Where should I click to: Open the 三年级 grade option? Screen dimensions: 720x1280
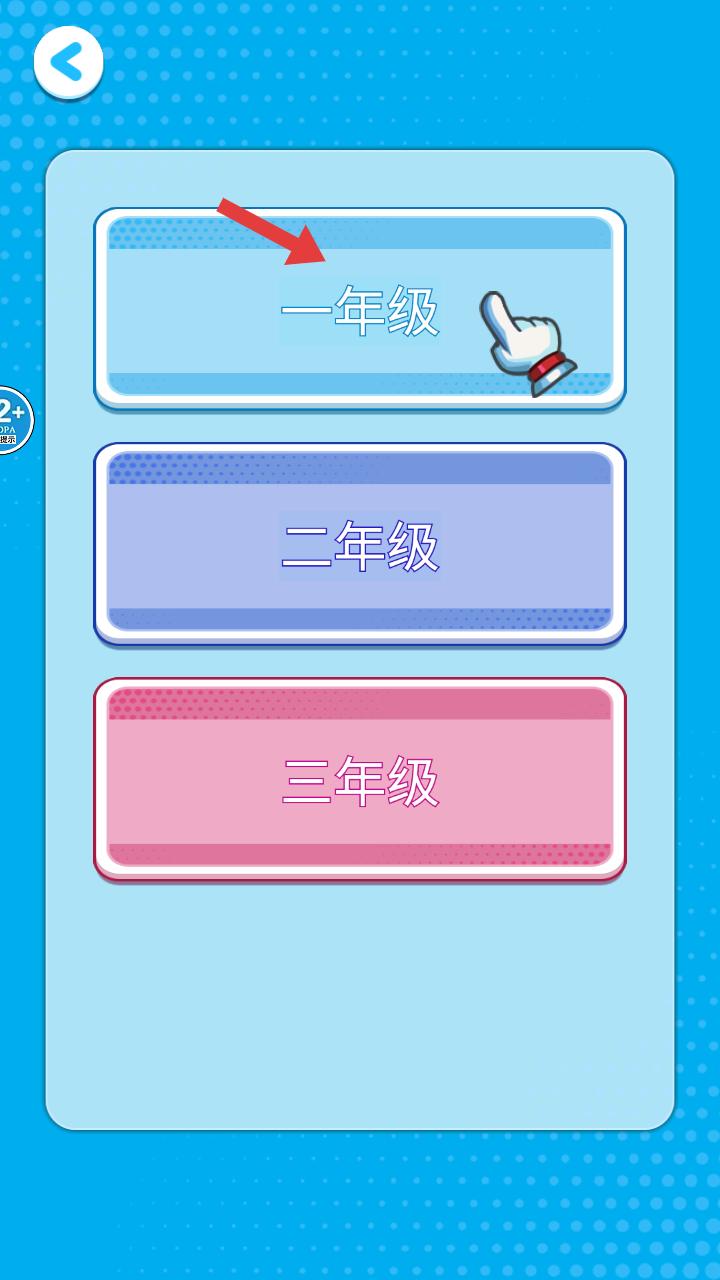[x=359, y=781]
